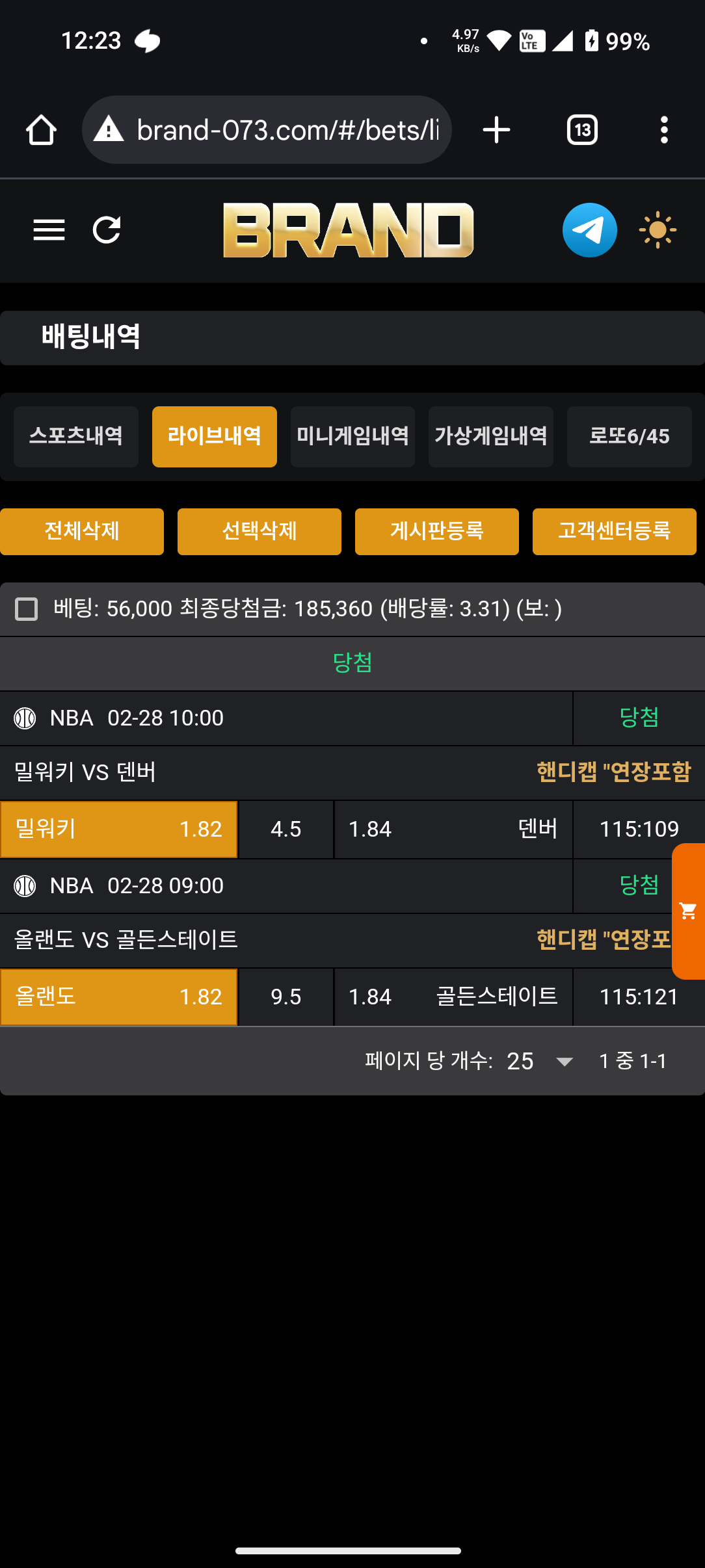
Task: Open the orange shopping cart tab
Action: pyautogui.click(x=688, y=911)
